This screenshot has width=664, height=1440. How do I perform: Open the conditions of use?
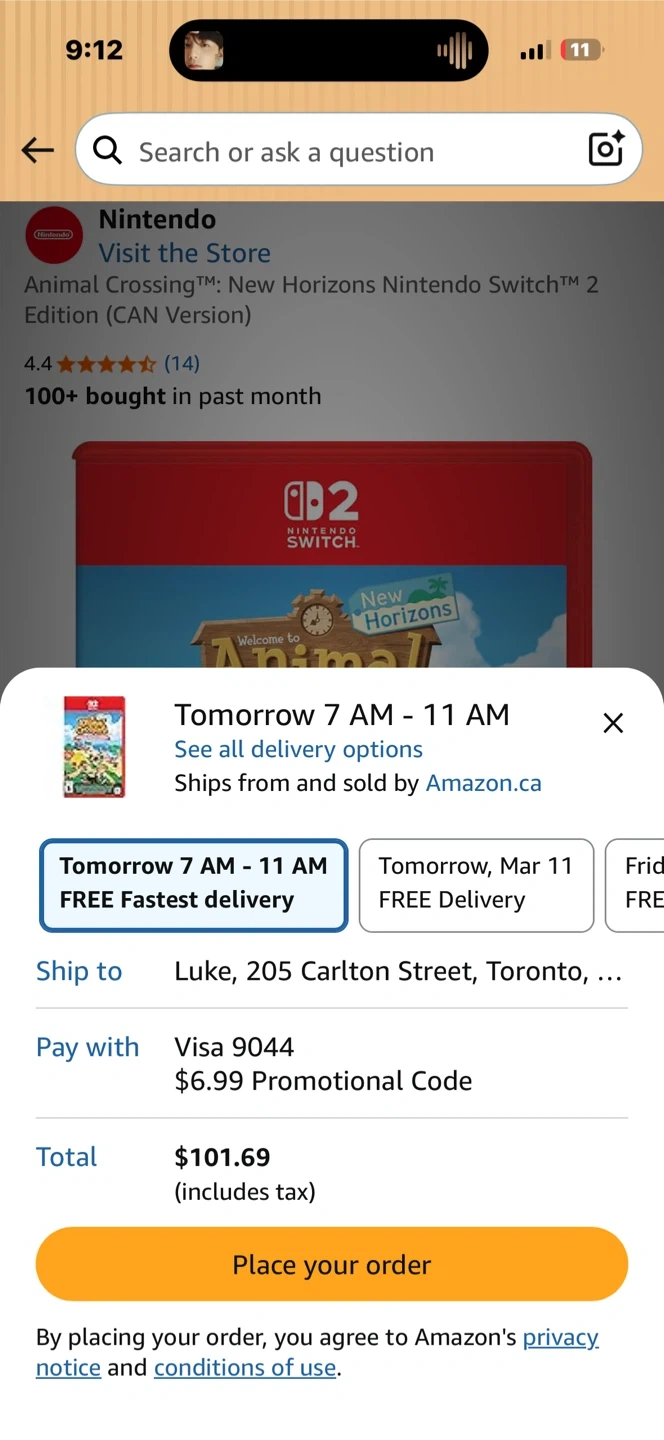coord(245,1367)
